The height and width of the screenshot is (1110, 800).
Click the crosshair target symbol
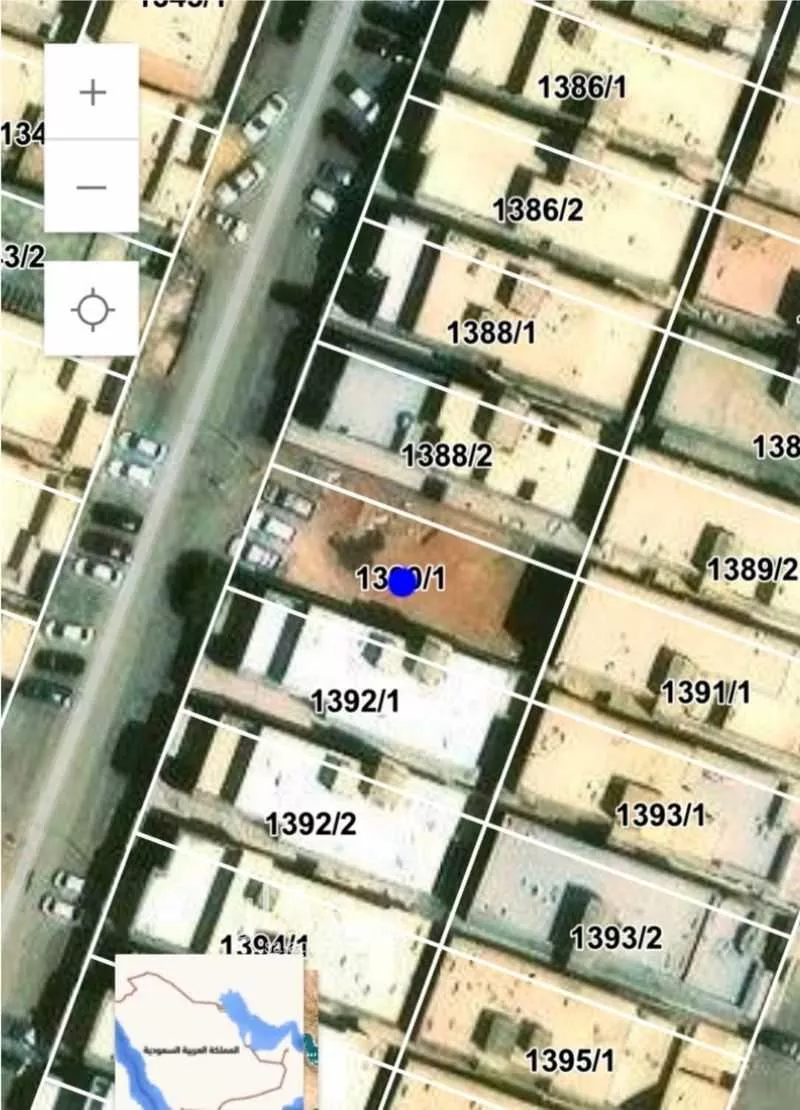coord(91,311)
